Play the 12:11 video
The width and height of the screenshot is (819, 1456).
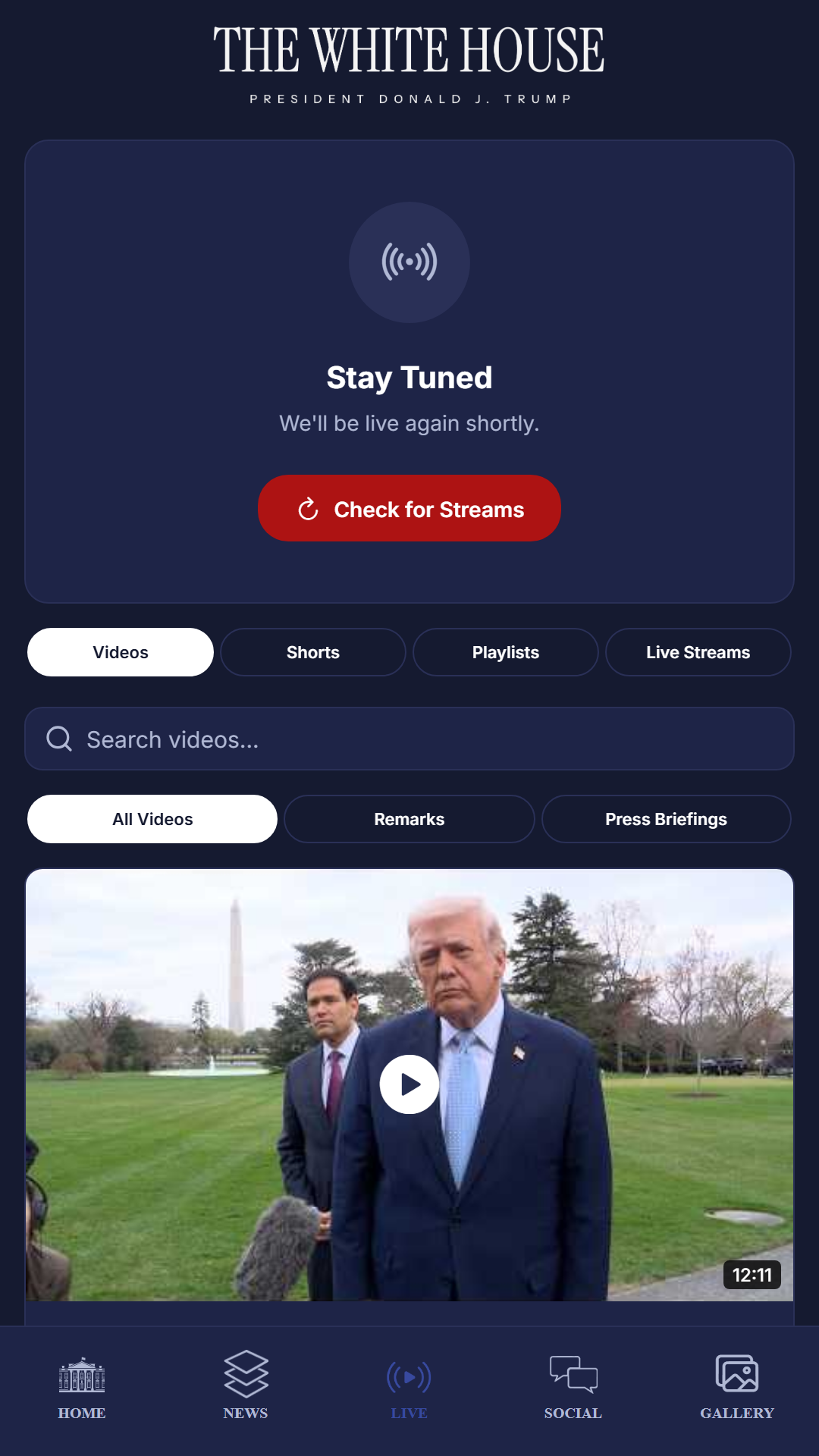click(x=409, y=1084)
